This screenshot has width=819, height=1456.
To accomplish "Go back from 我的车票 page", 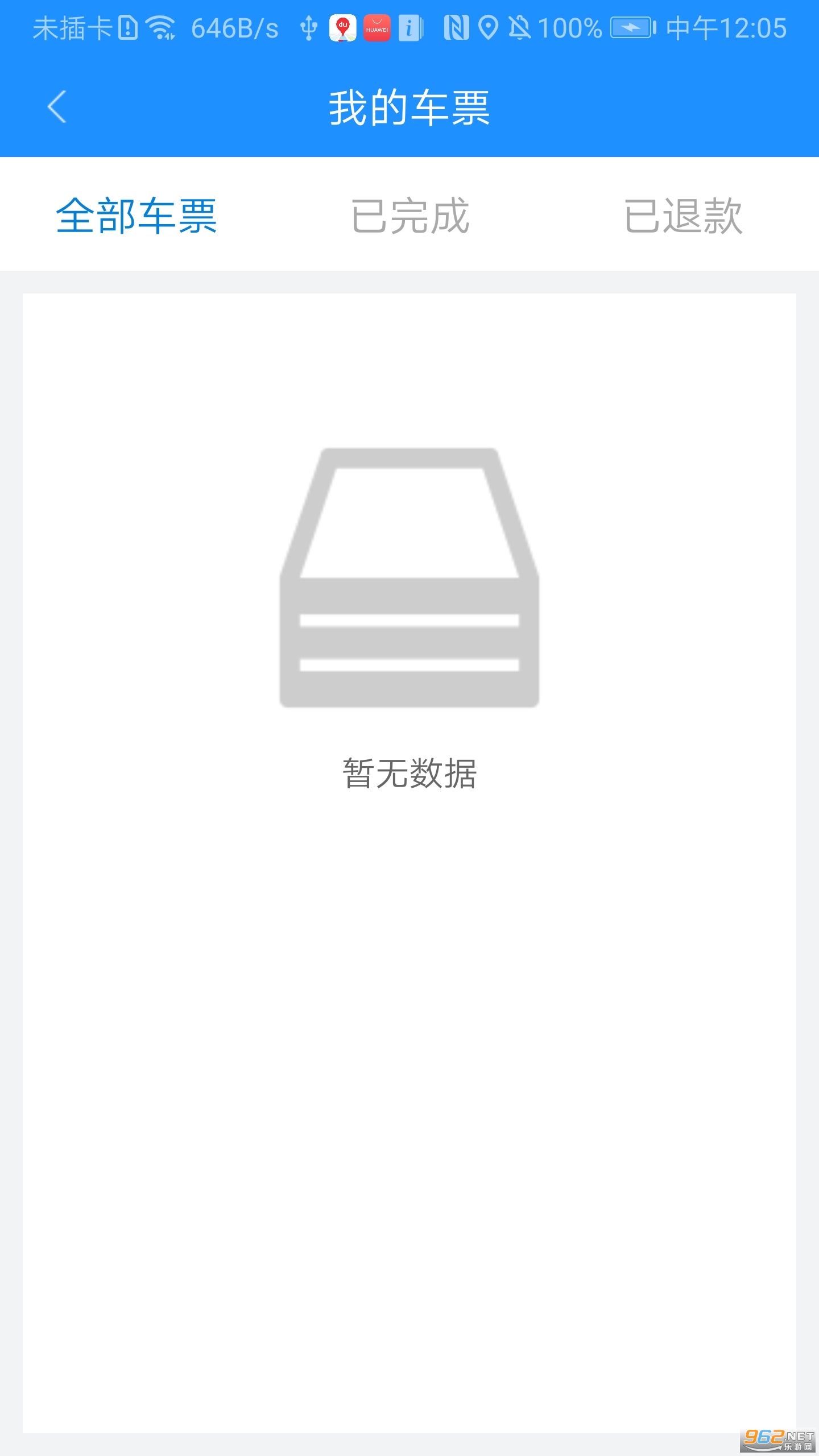I will pyautogui.click(x=57, y=107).
